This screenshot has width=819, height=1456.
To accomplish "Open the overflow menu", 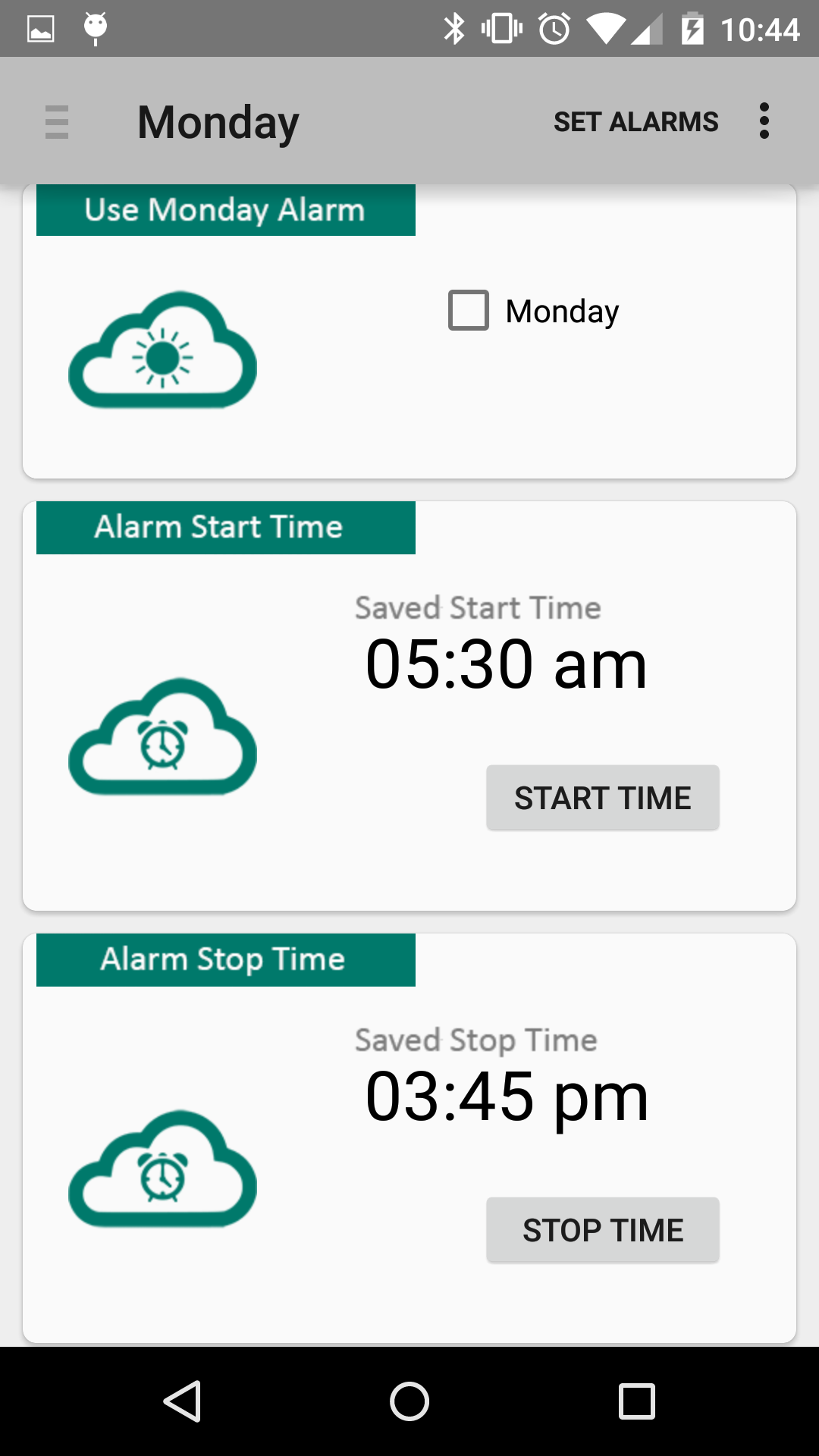I will tap(764, 121).
